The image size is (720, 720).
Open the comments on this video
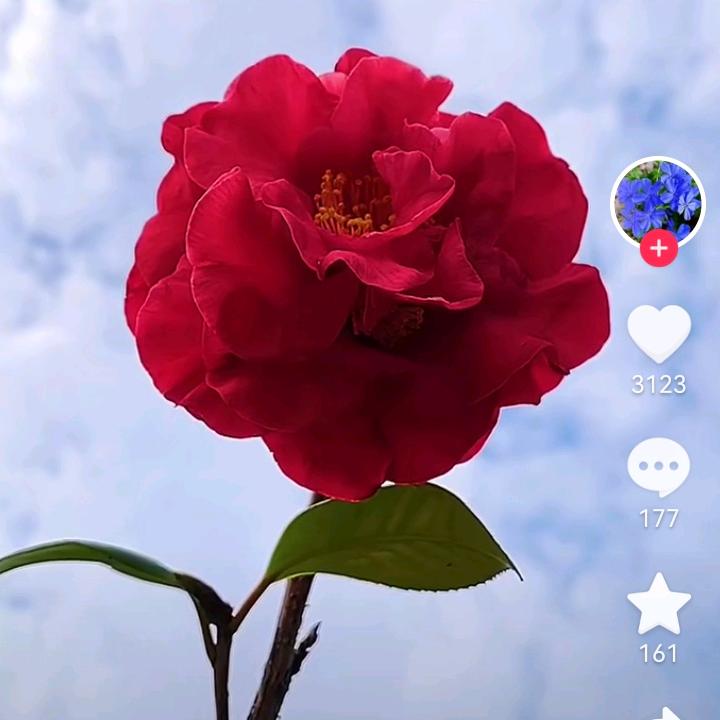point(658,467)
